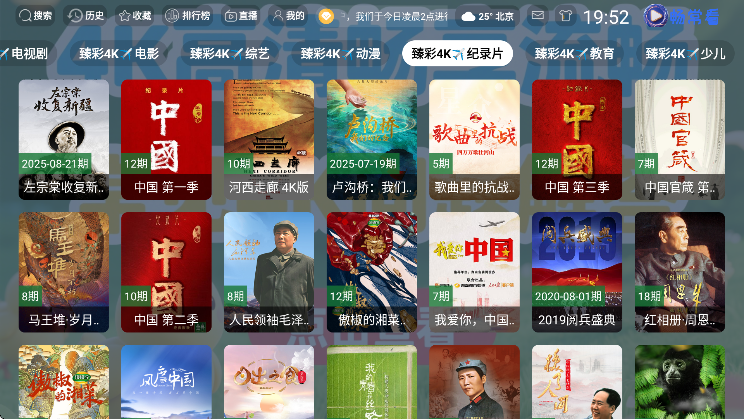
Task: Open 歌曲里的抗战 documentary
Action: tap(474, 139)
